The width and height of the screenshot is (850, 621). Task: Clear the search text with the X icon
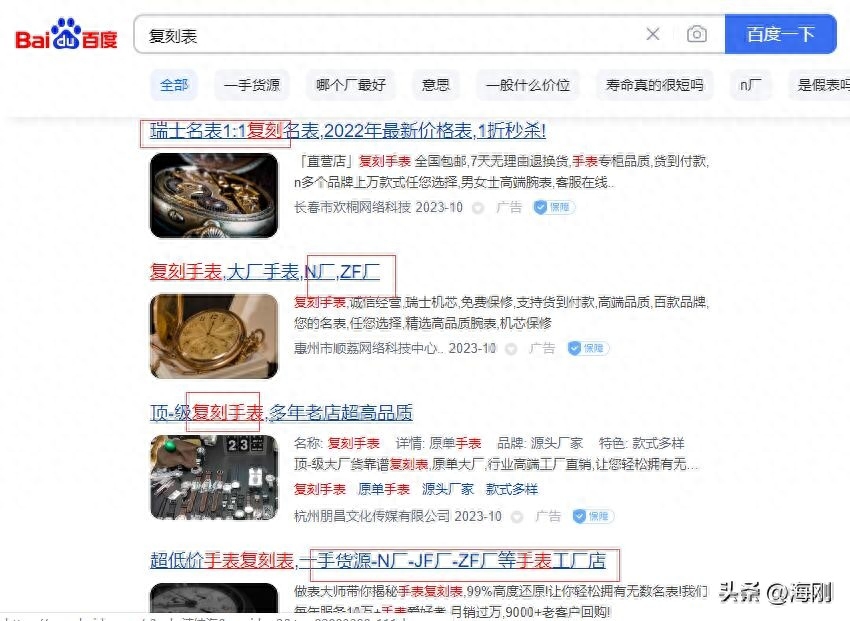click(x=653, y=35)
